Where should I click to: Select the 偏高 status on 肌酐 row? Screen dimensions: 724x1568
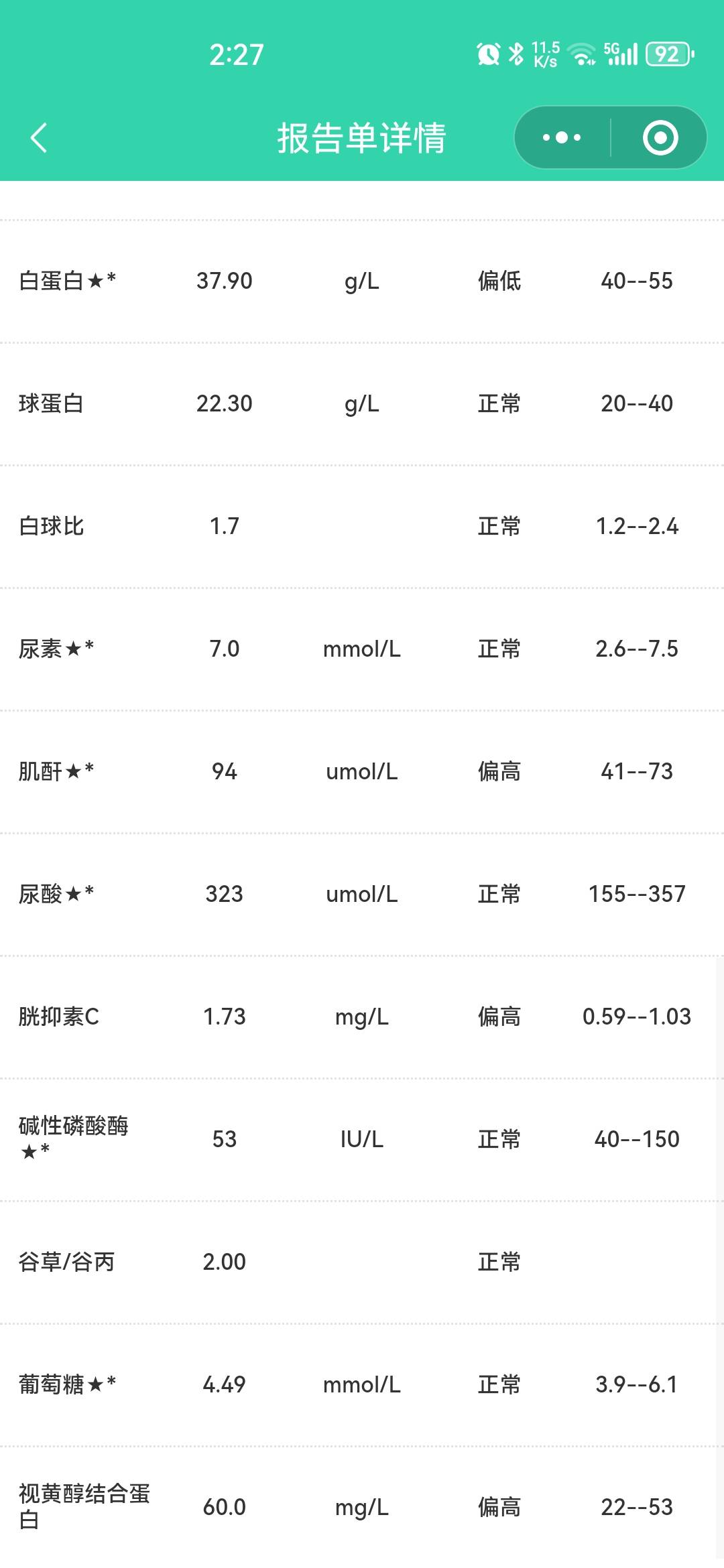click(x=499, y=771)
